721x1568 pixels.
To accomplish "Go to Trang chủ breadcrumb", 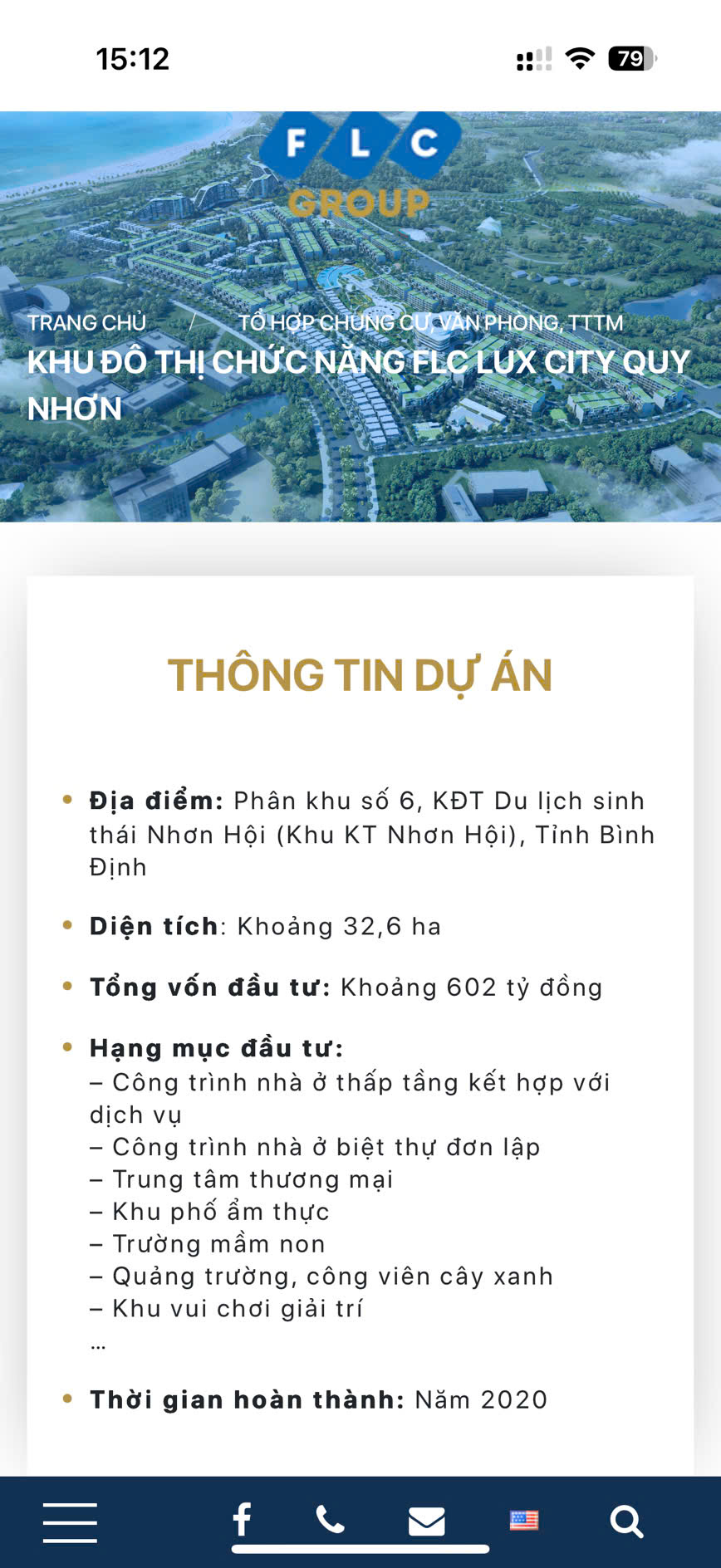I will (86, 322).
